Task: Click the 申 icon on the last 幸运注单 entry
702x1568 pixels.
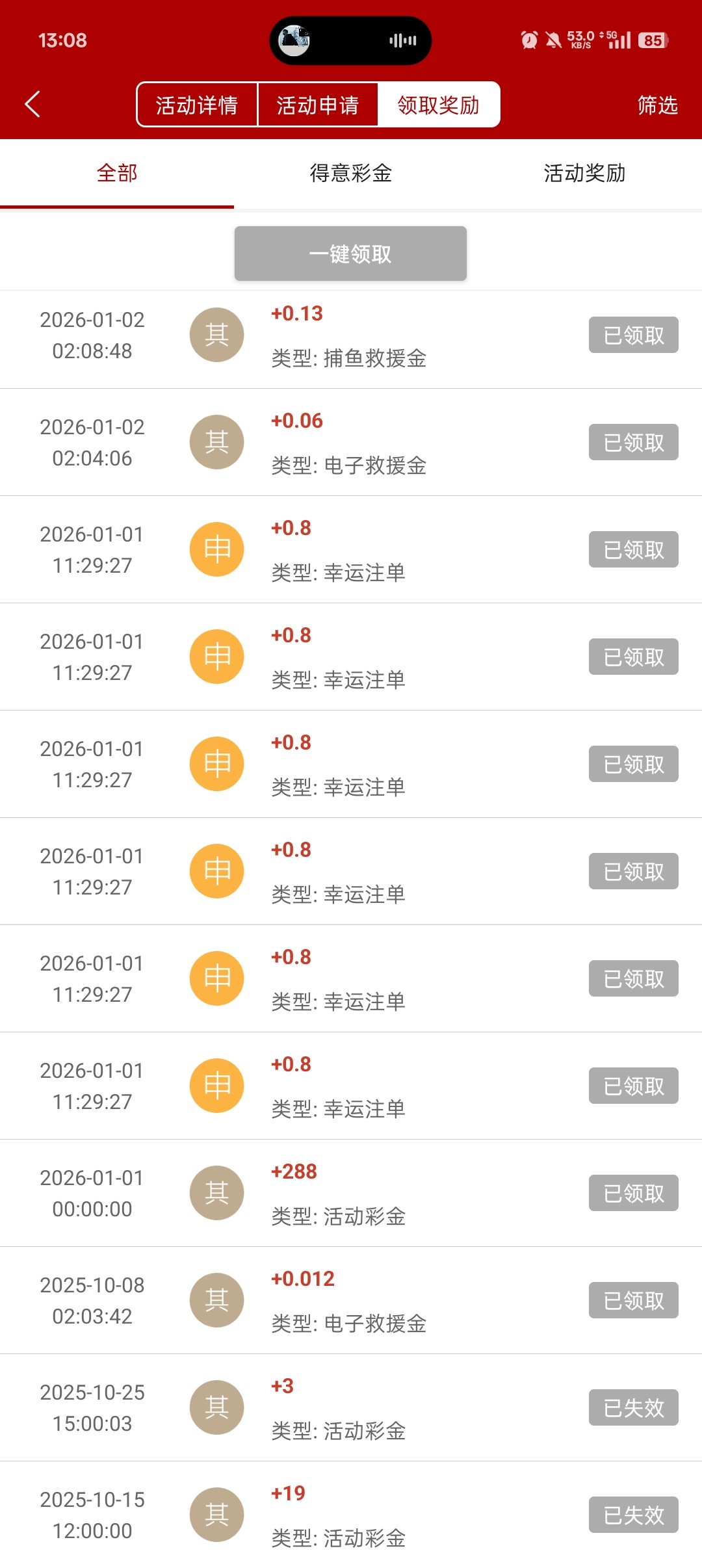Action: click(x=217, y=1085)
